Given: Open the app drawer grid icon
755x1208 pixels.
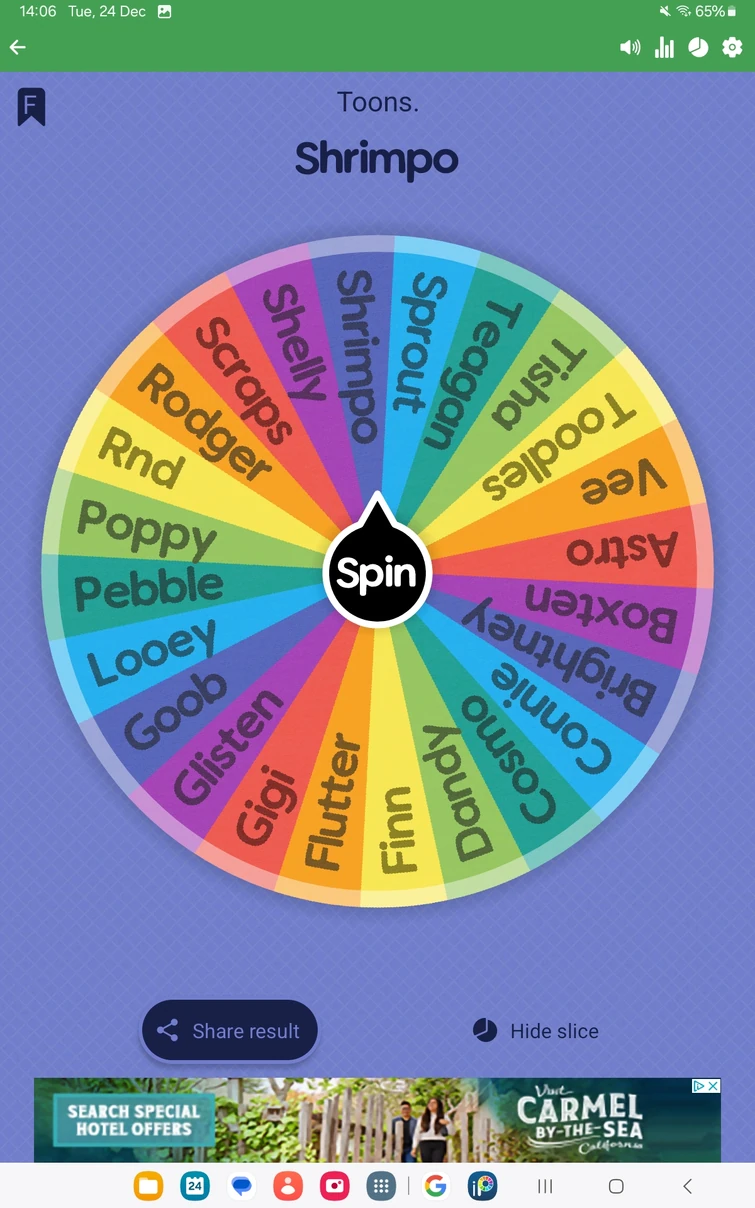Looking at the screenshot, I should click(x=380, y=1186).
